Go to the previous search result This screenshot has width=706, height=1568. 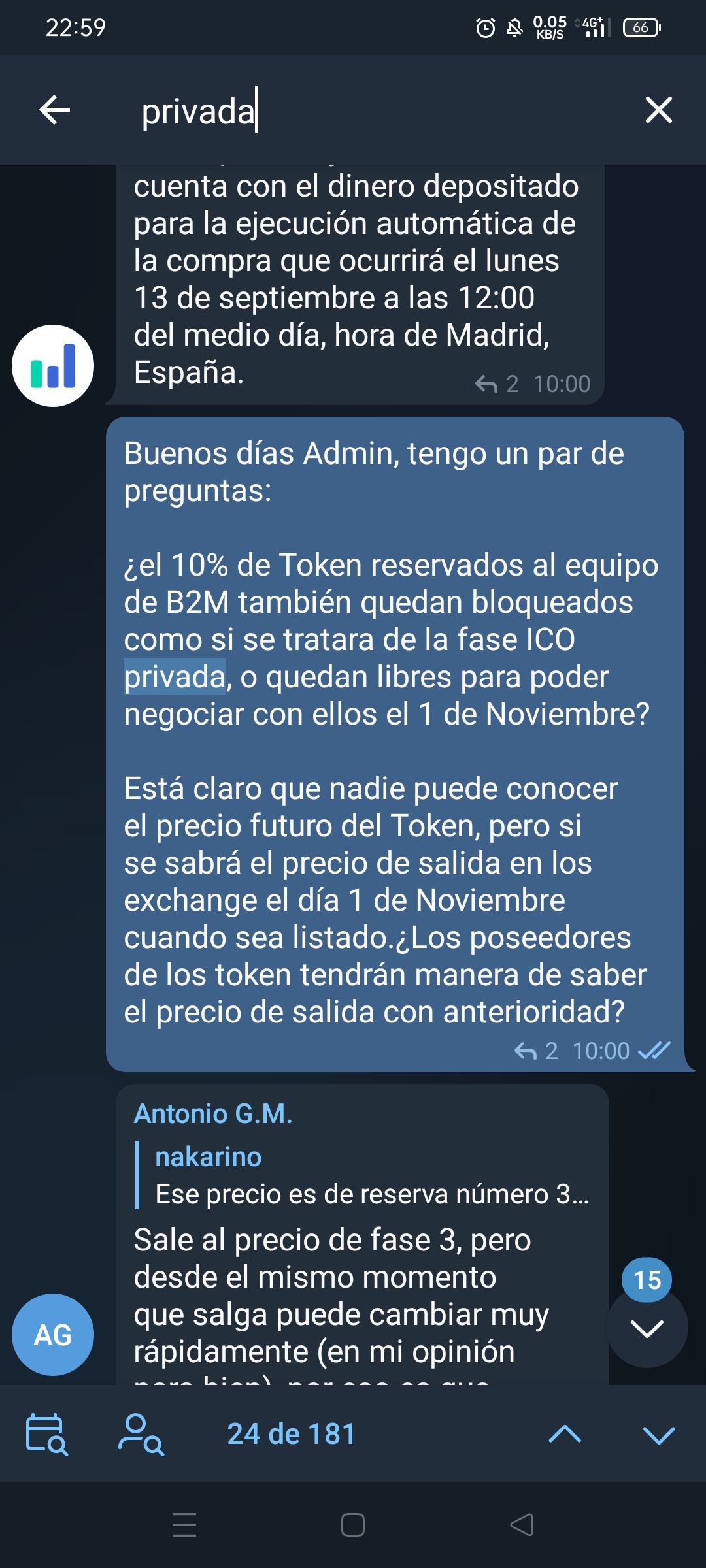565,1434
